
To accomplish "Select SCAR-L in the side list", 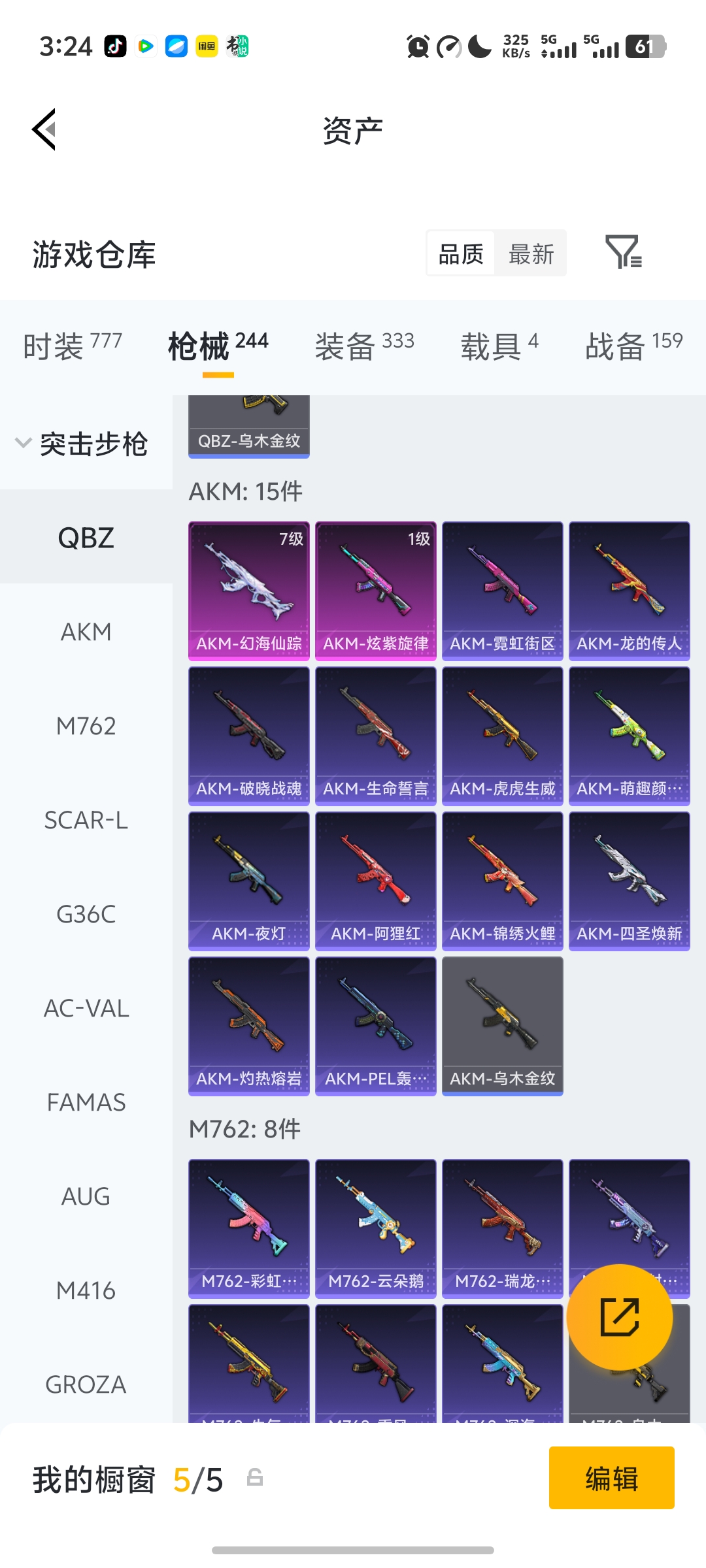I will [86, 820].
